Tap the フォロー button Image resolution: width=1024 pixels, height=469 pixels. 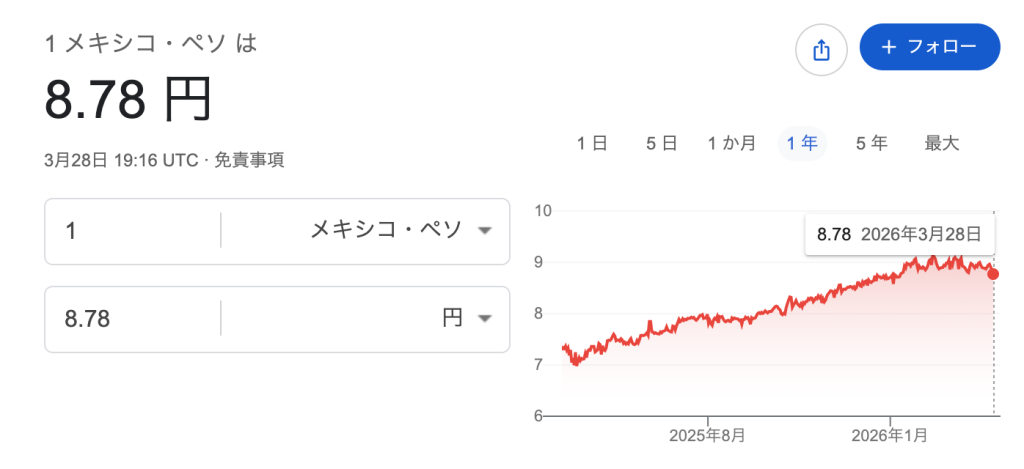929,46
